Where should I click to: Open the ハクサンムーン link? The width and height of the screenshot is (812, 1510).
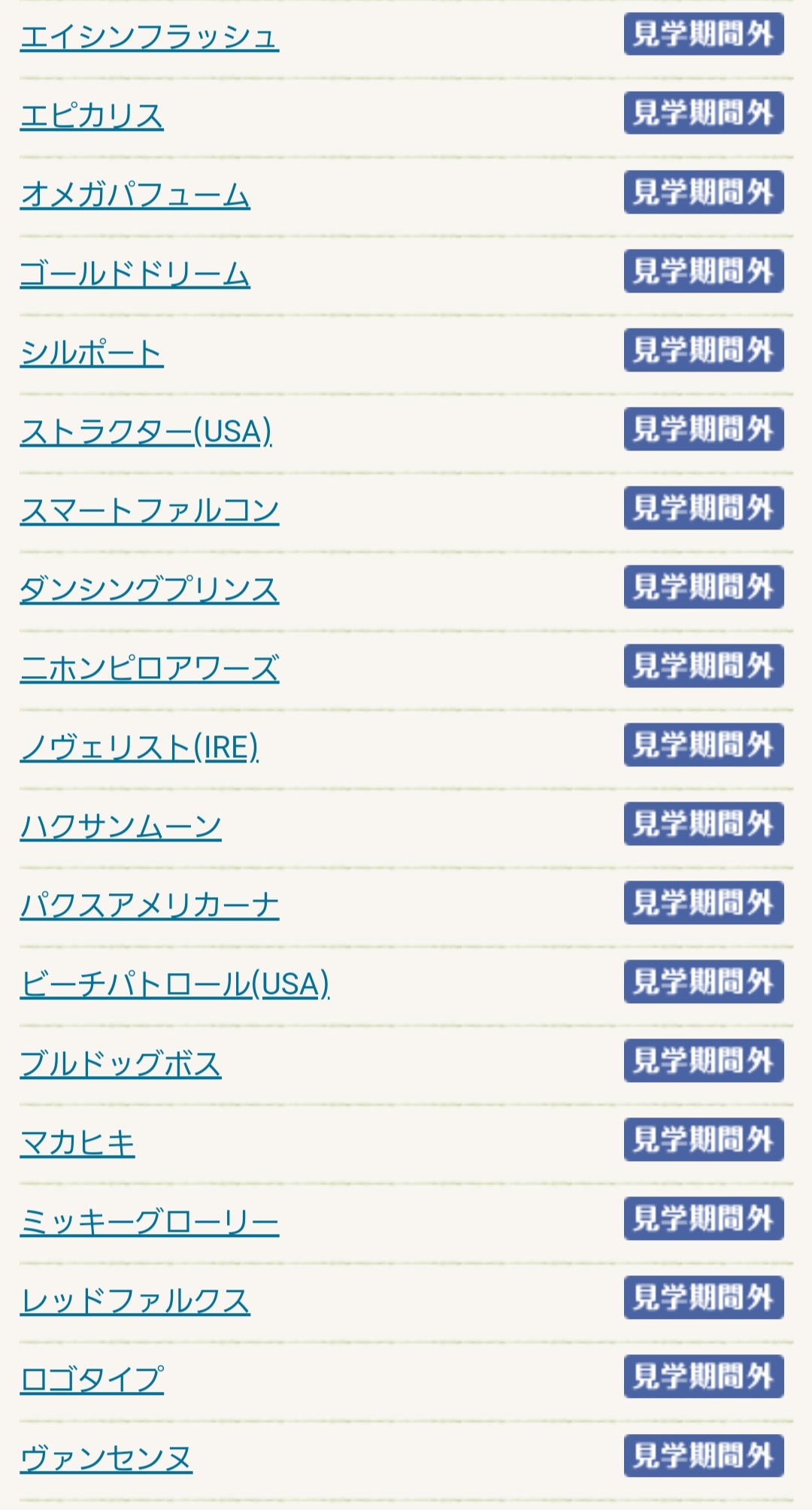(x=120, y=826)
